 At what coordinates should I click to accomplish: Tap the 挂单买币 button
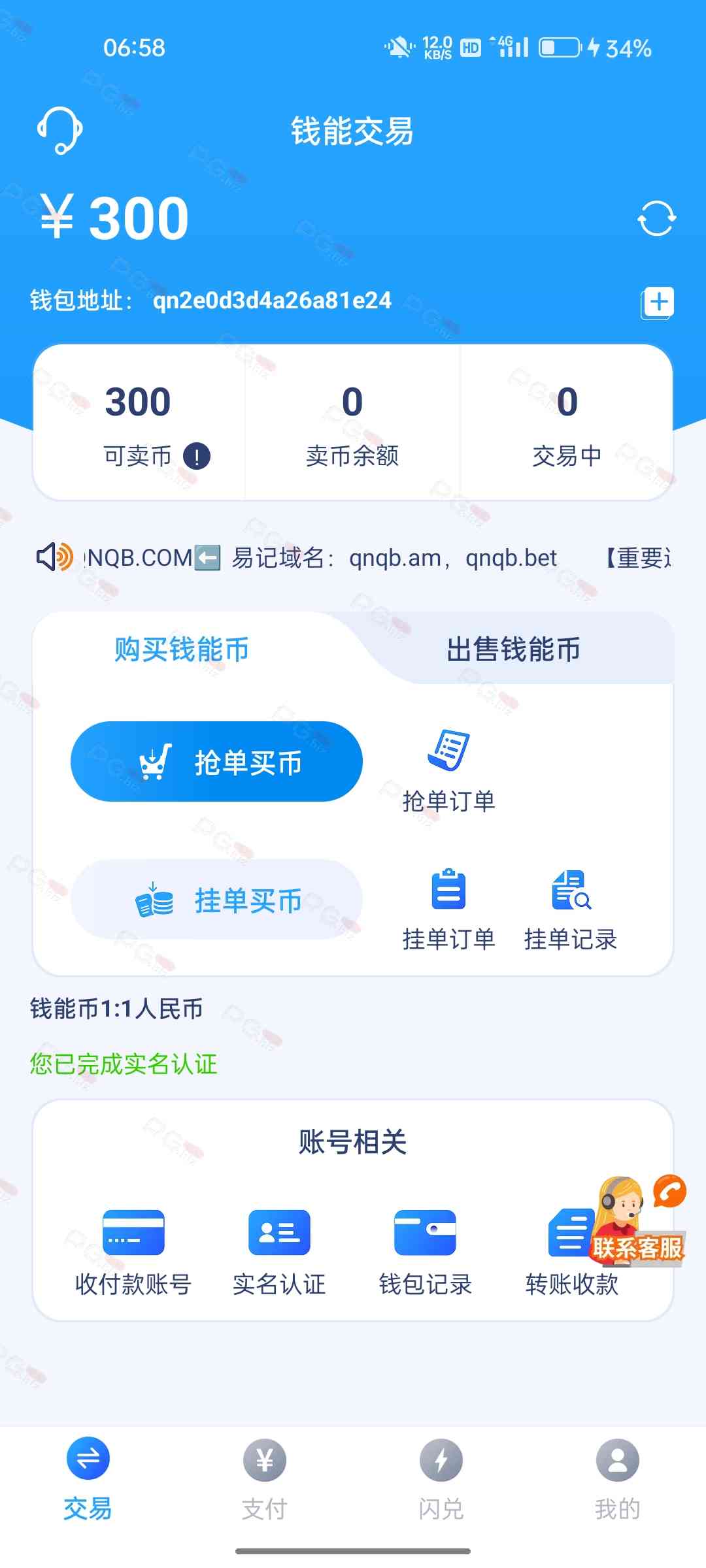pyautogui.click(x=216, y=900)
